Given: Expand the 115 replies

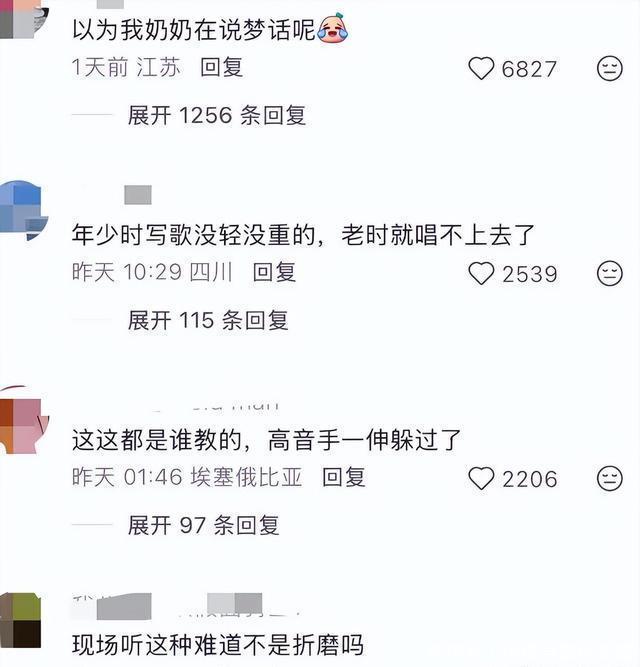Looking at the screenshot, I should click(207, 321).
